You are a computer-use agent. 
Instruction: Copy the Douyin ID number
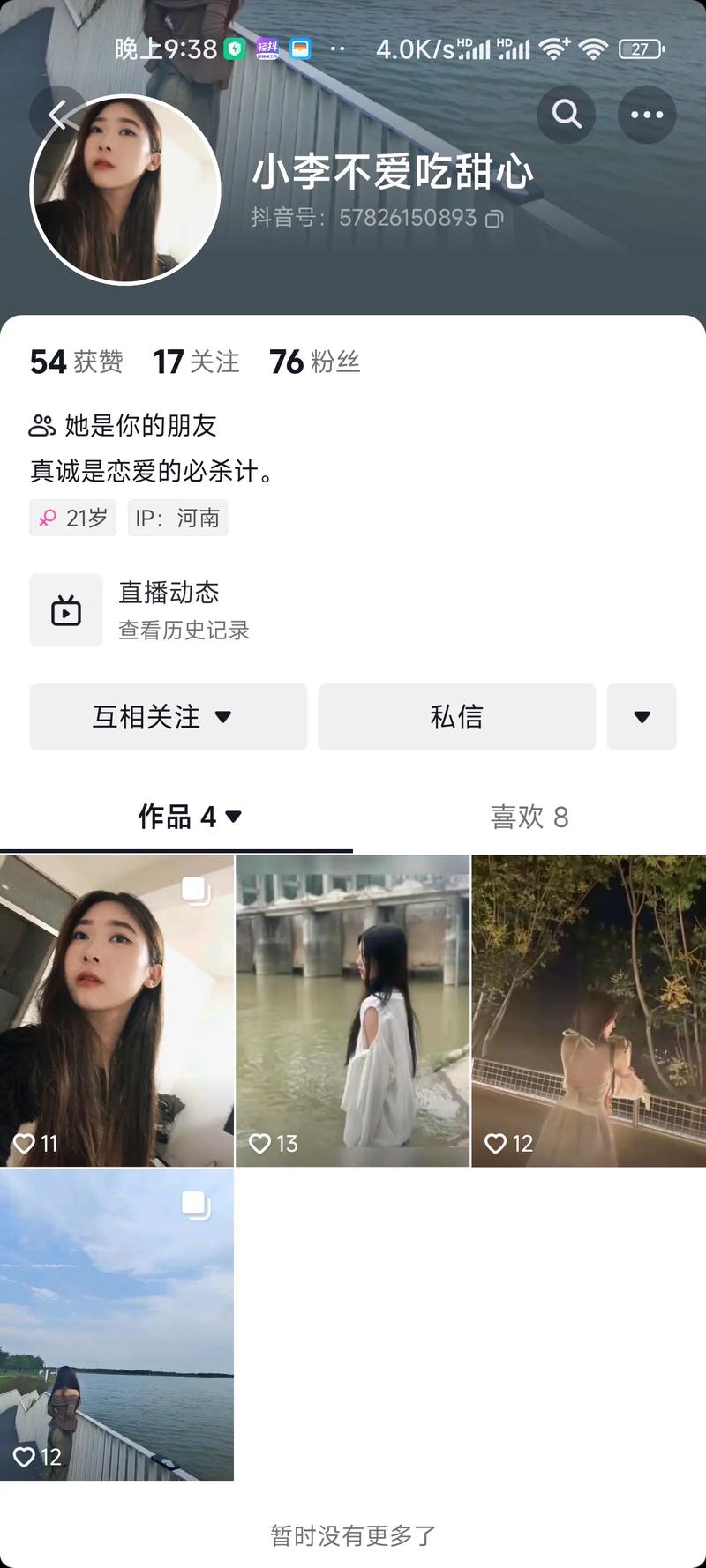pyautogui.click(x=494, y=219)
